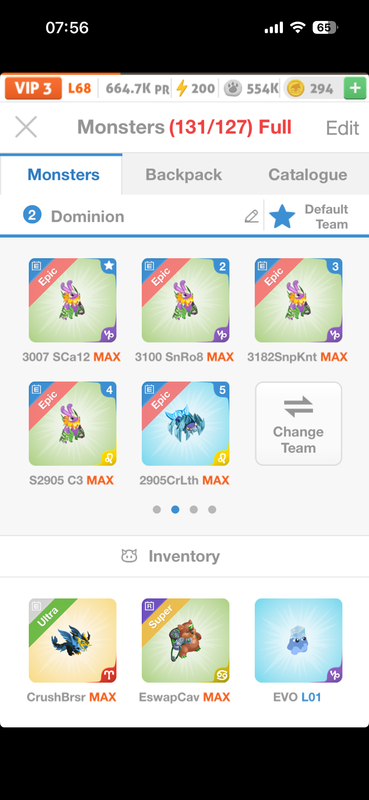Add more coins with the green plus
369x800 pixels.
(355, 89)
